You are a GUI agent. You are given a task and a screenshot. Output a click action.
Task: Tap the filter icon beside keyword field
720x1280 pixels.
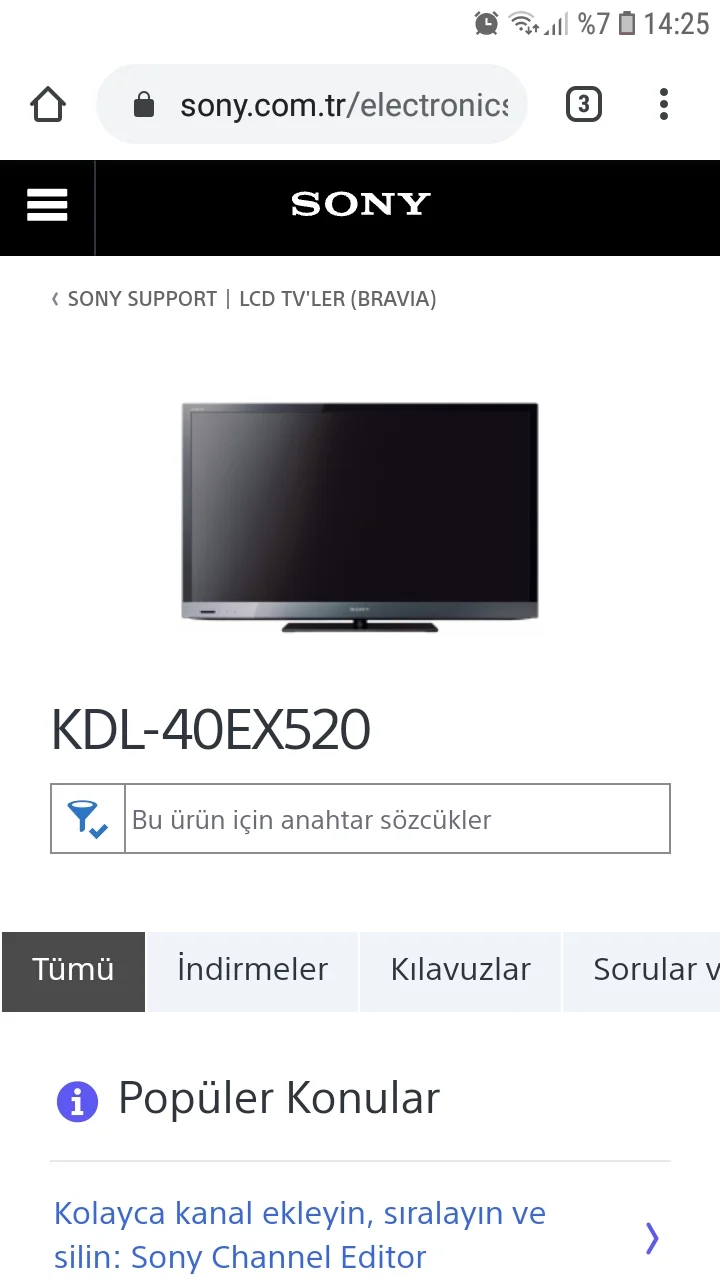point(88,819)
